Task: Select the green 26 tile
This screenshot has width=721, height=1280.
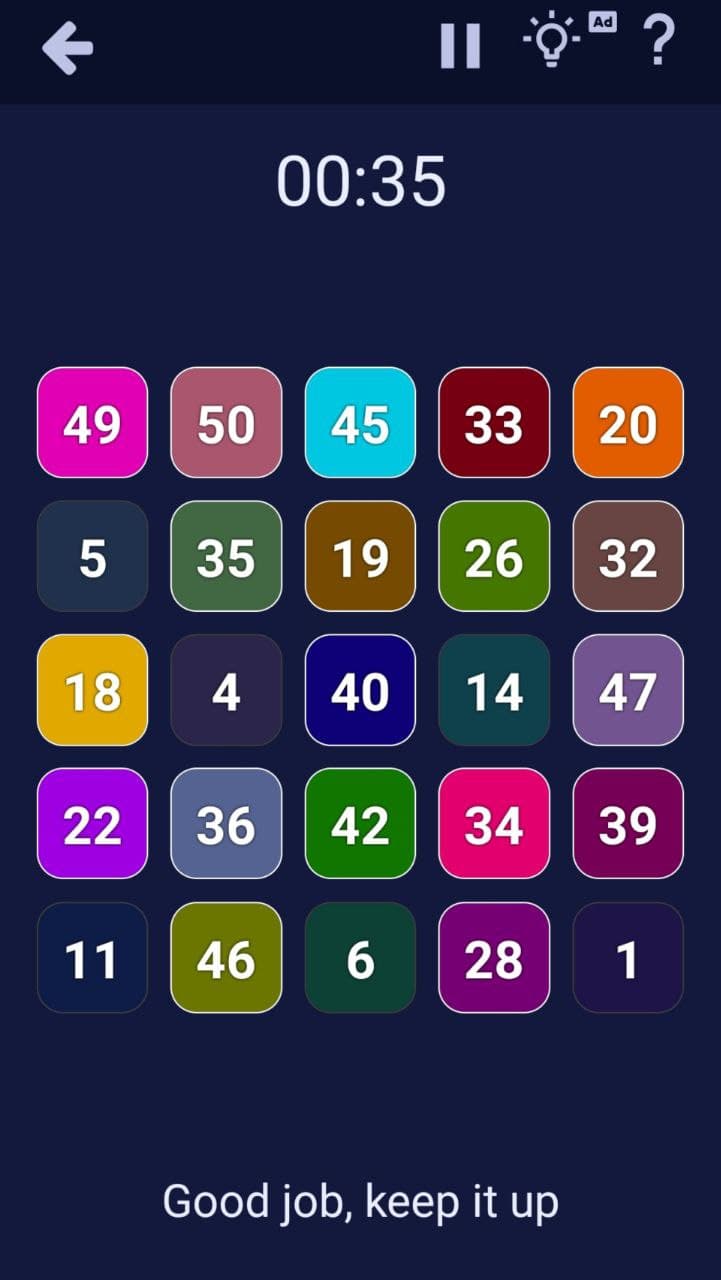Action: [494, 556]
